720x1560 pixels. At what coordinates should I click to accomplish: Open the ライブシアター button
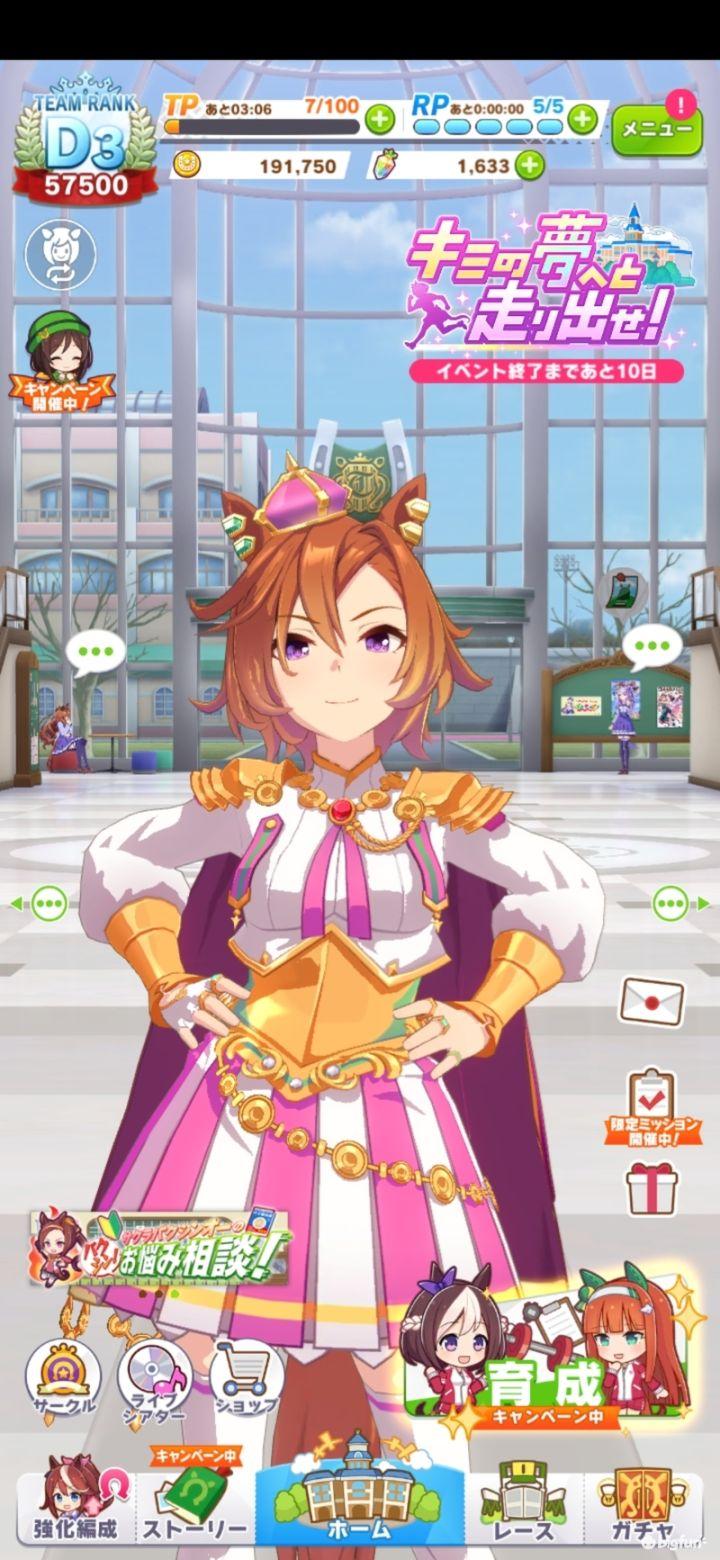click(x=154, y=1377)
